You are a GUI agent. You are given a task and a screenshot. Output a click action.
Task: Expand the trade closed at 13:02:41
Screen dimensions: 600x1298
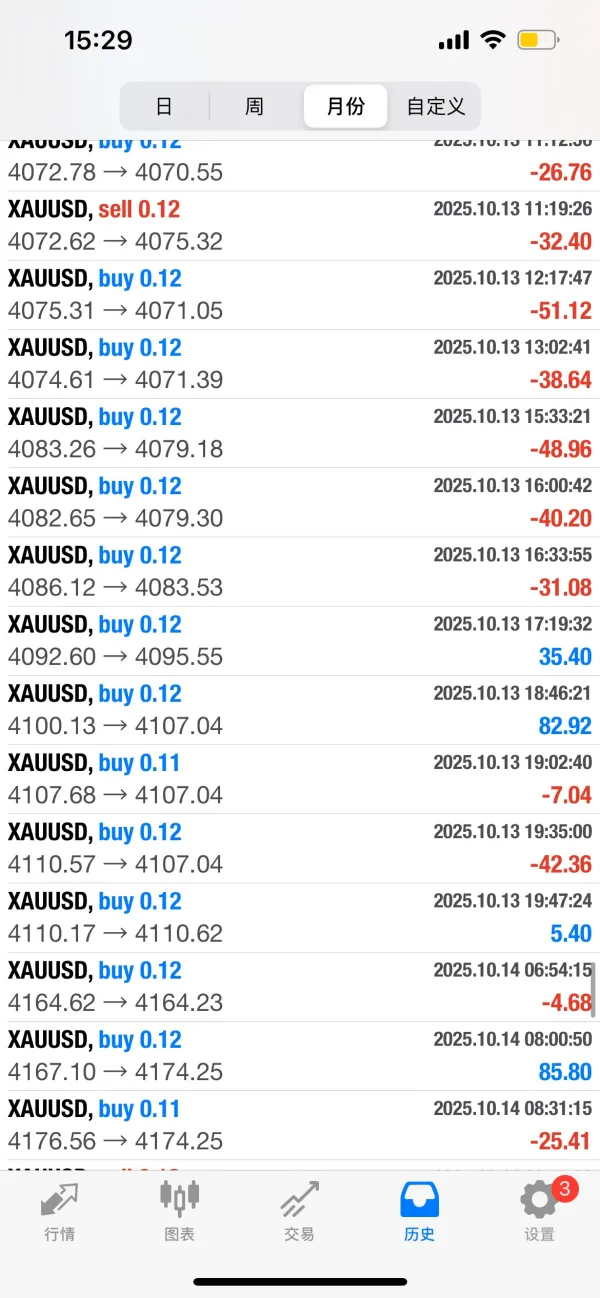tap(300, 364)
